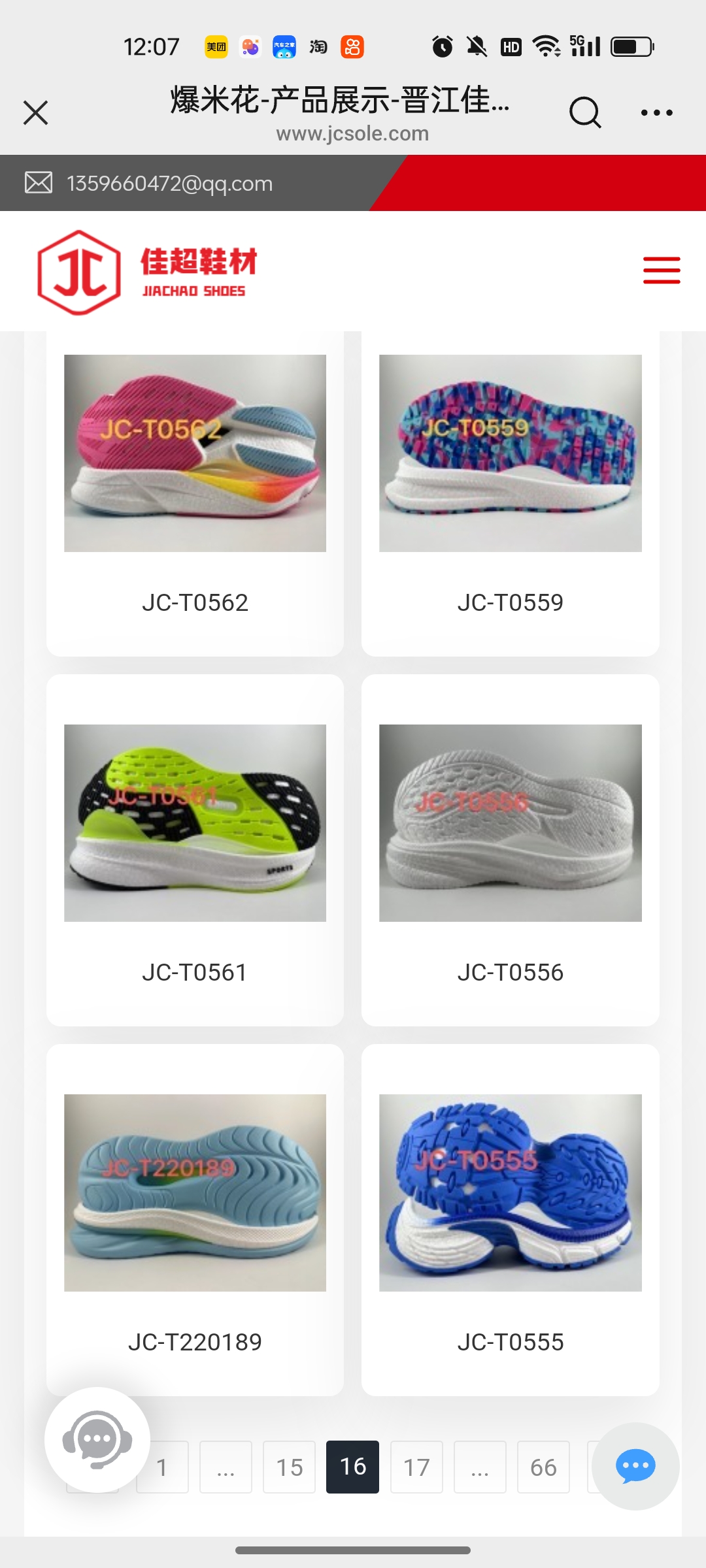This screenshot has height=1568, width=706.
Task: Open the red hamburger navigation menu
Action: coord(662,270)
